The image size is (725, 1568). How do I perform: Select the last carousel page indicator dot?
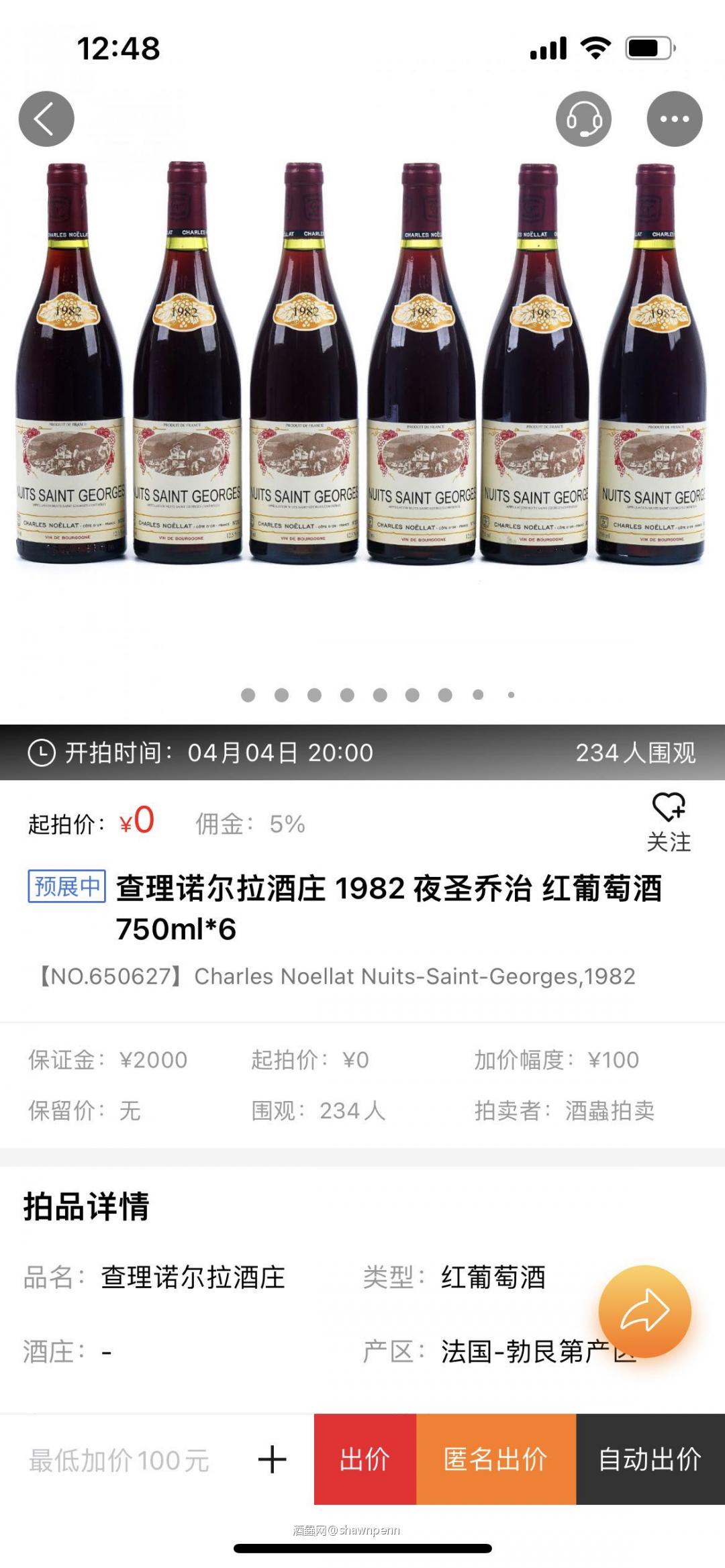[x=510, y=696]
